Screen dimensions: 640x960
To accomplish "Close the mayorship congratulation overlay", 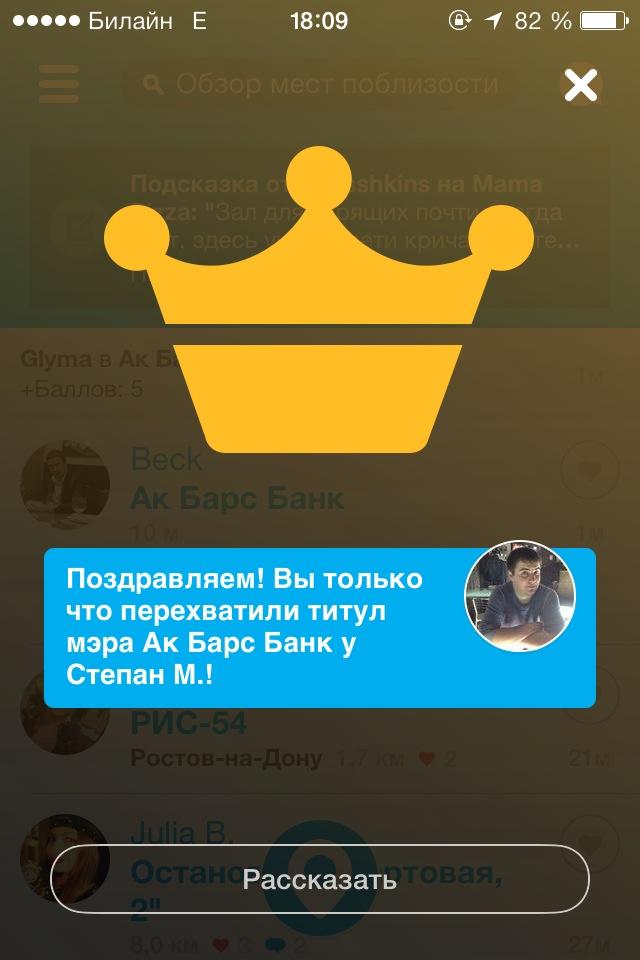I will [580, 86].
